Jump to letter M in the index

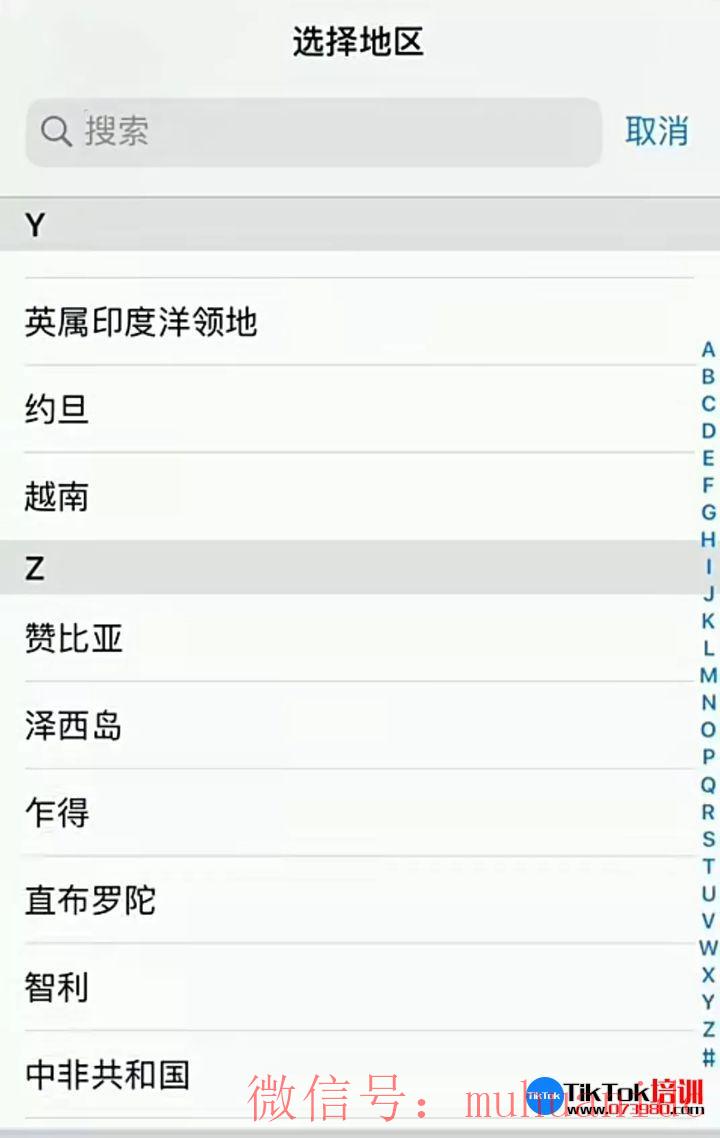(708, 676)
